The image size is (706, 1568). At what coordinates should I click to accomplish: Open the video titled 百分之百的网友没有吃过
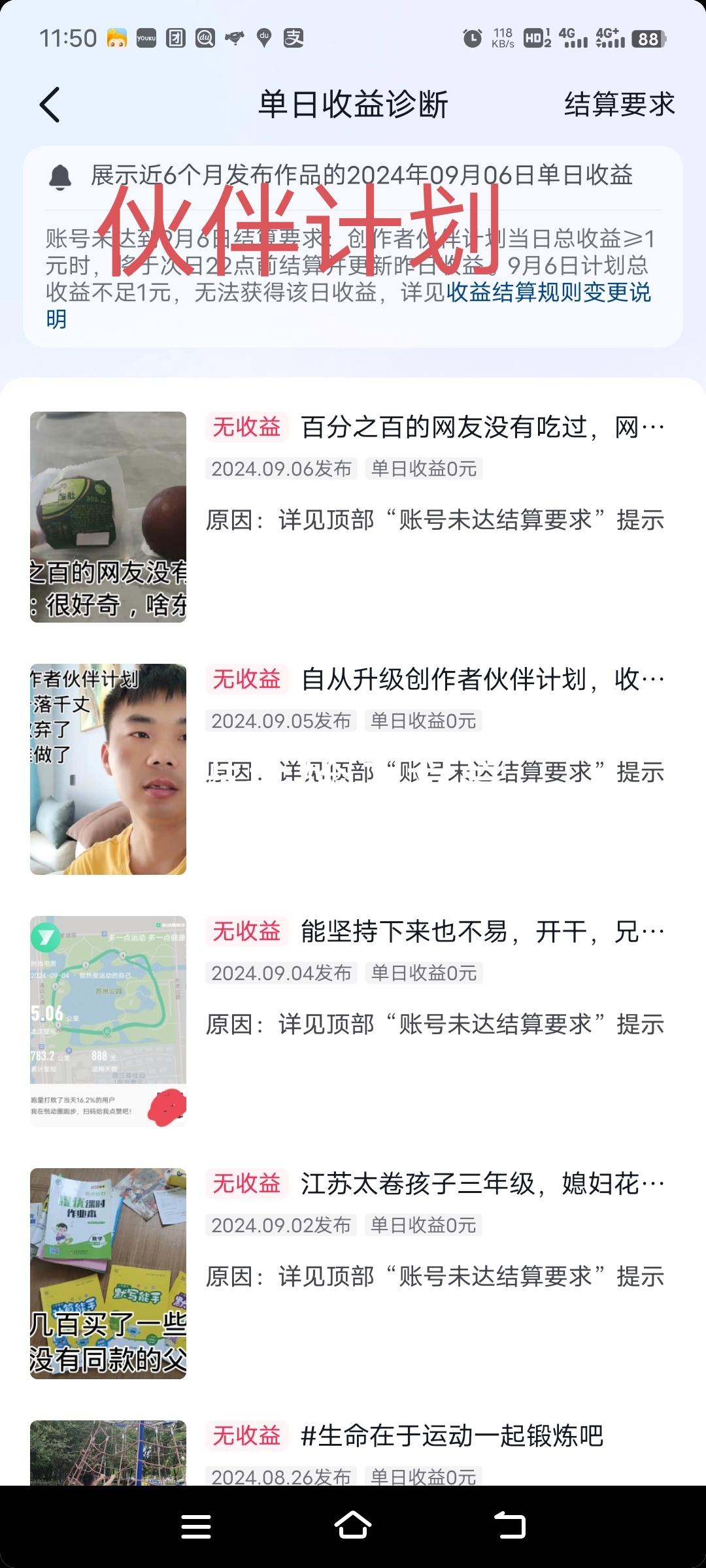tap(480, 427)
